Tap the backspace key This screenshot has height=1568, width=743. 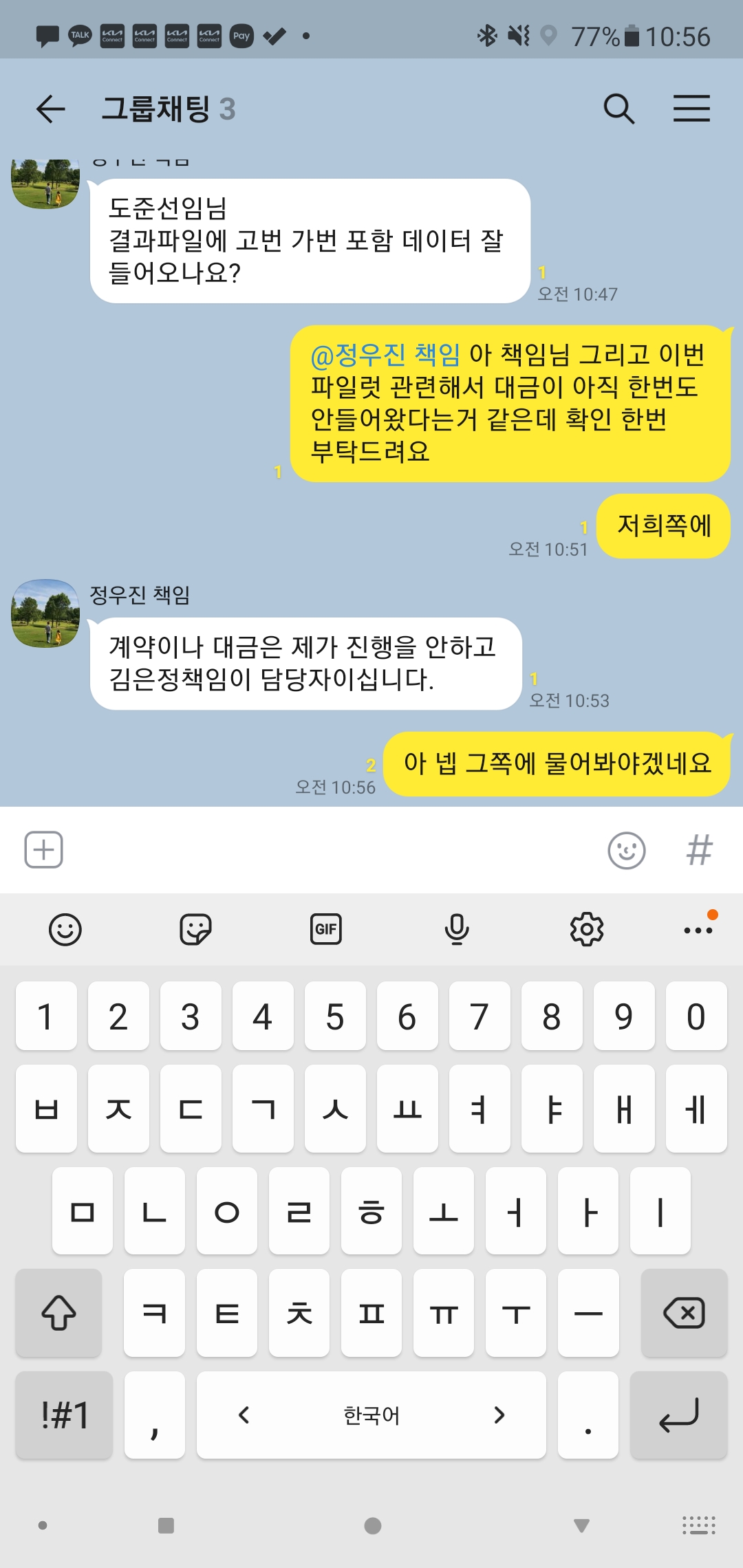point(684,1313)
